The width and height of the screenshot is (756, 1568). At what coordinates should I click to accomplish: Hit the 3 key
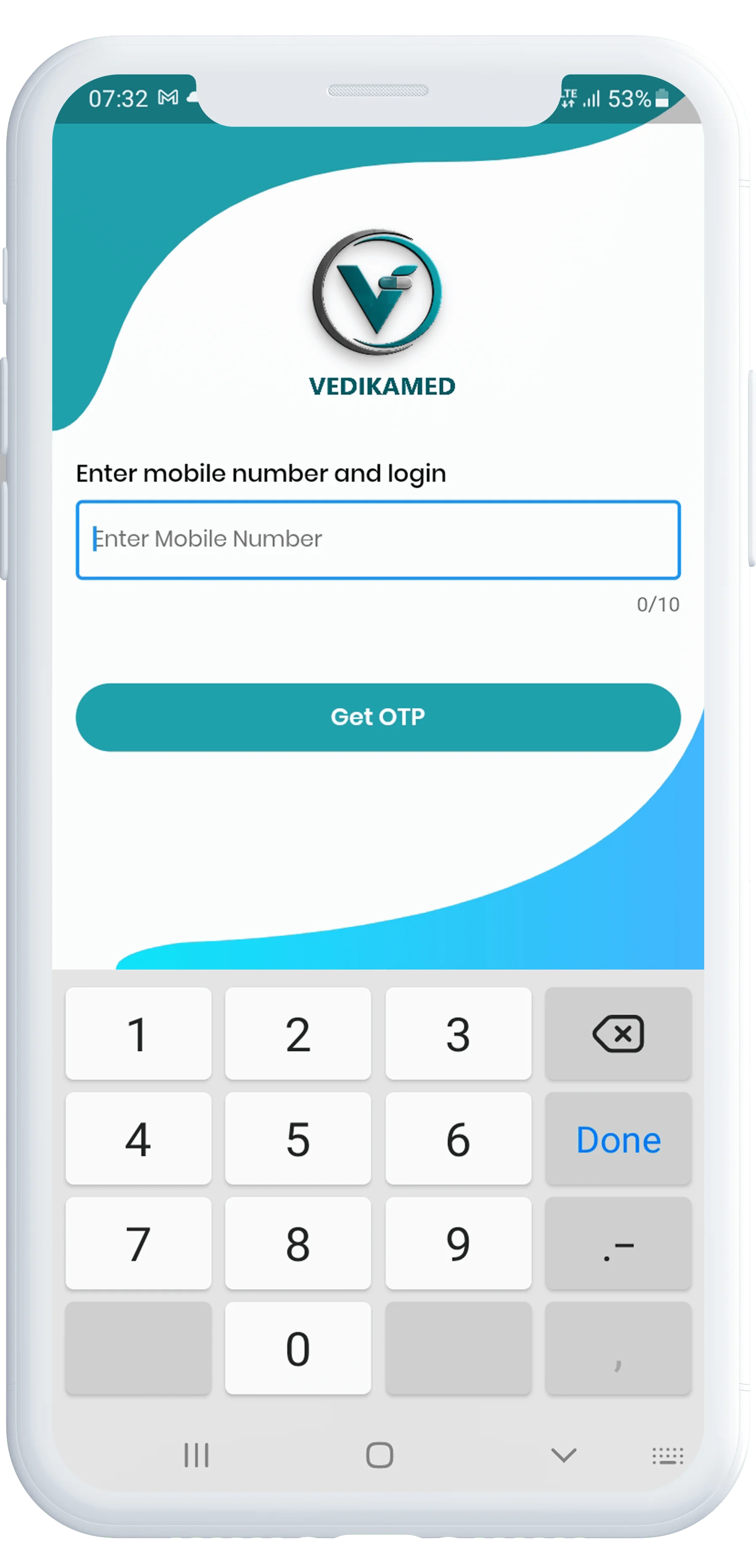[458, 1034]
